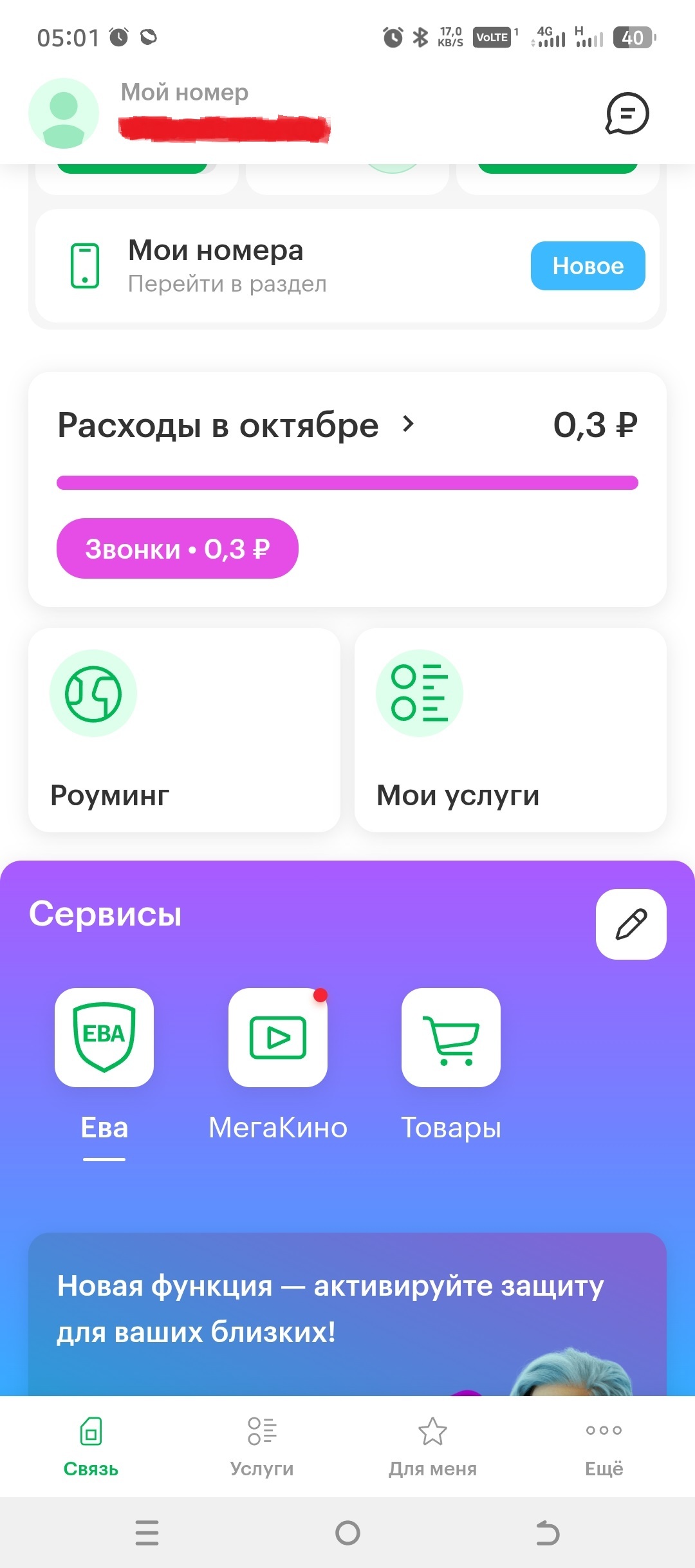Open the Роуминг card

coord(184,730)
